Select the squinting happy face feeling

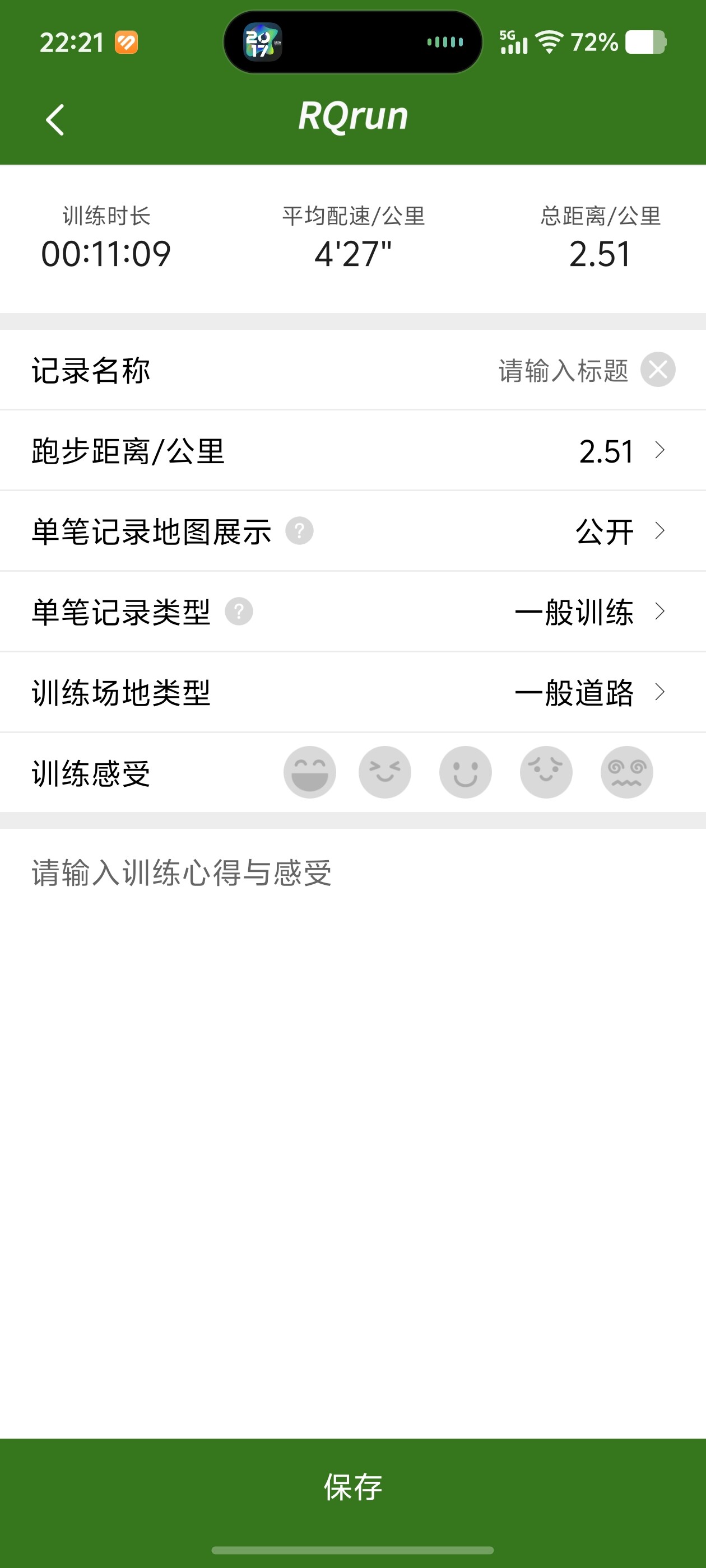pyautogui.click(x=384, y=772)
